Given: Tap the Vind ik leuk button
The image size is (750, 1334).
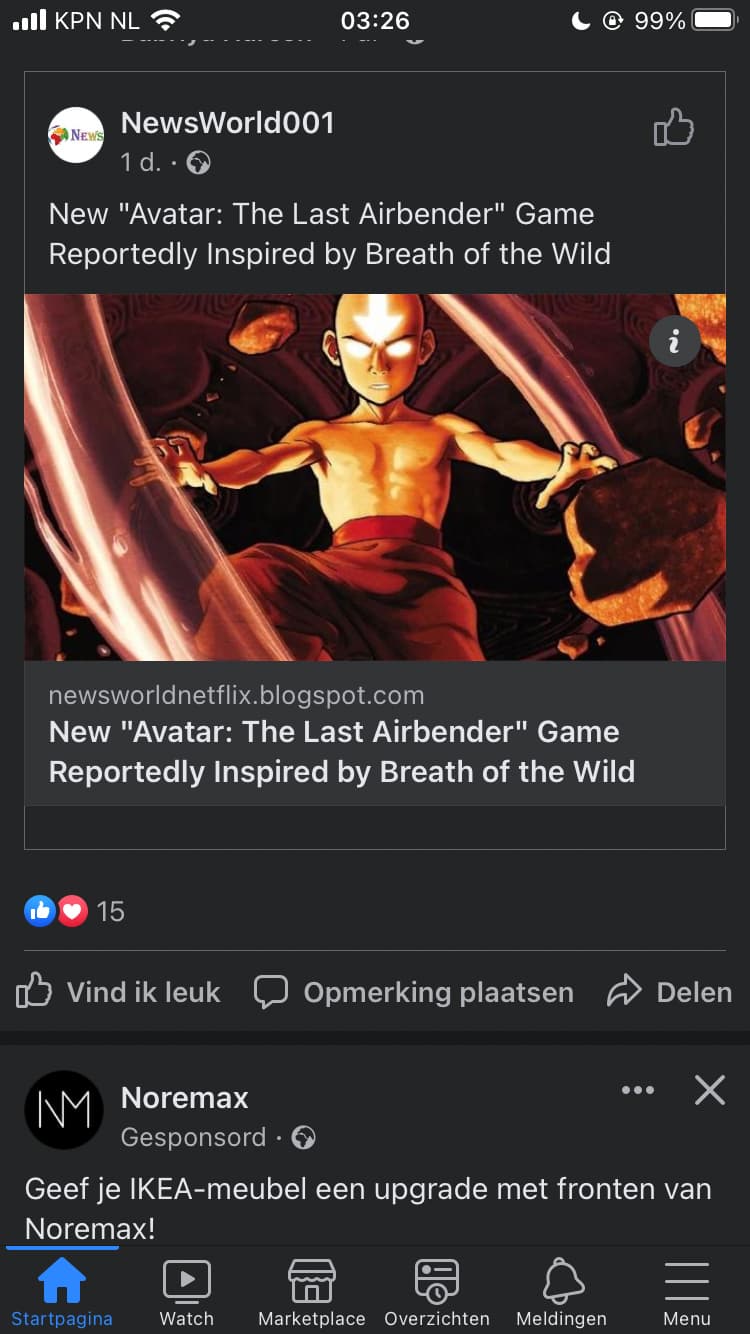Looking at the screenshot, I should pyautogui.click(x=119, y=992).
